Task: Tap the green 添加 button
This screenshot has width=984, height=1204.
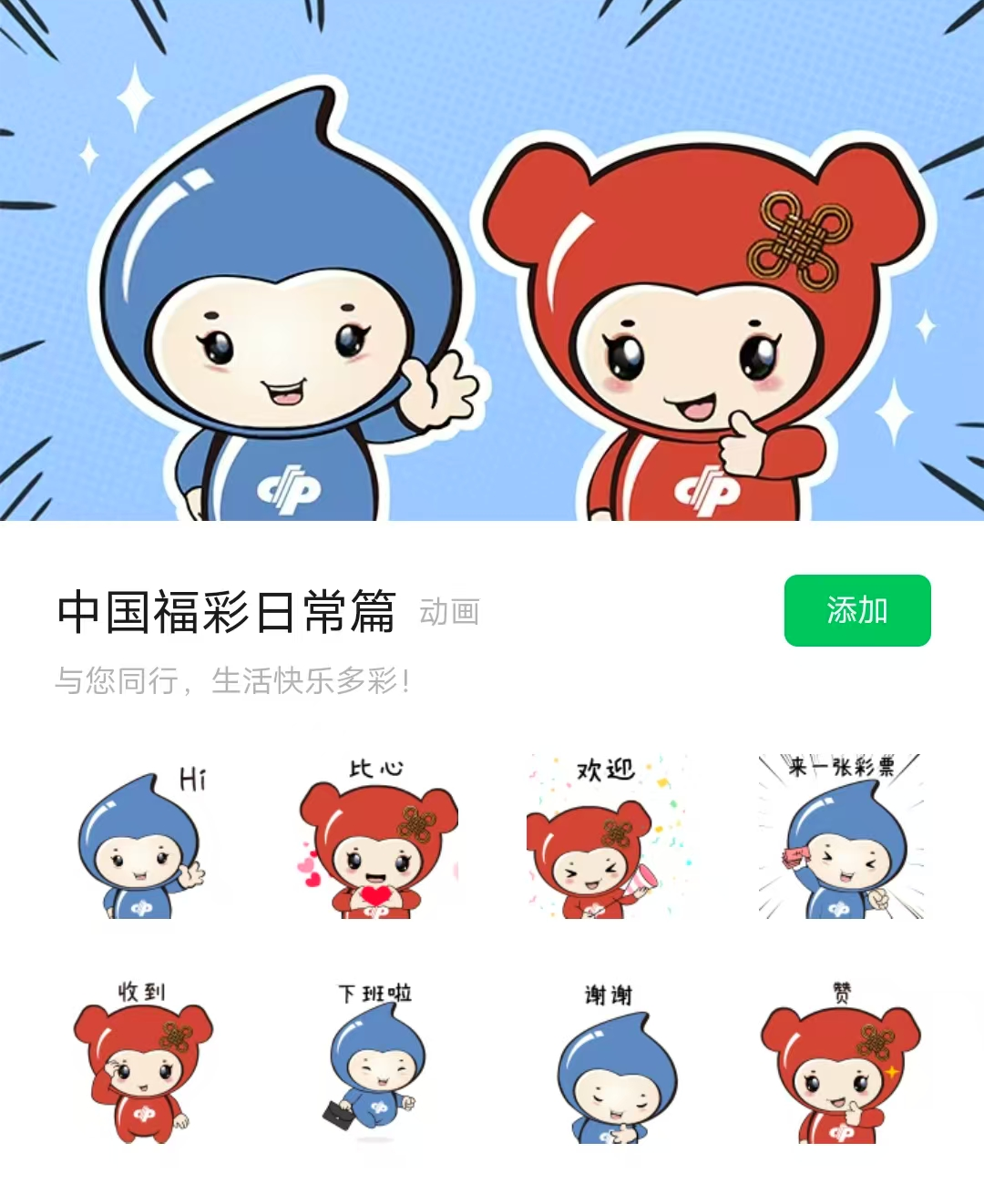Action: tap(856, 610)
